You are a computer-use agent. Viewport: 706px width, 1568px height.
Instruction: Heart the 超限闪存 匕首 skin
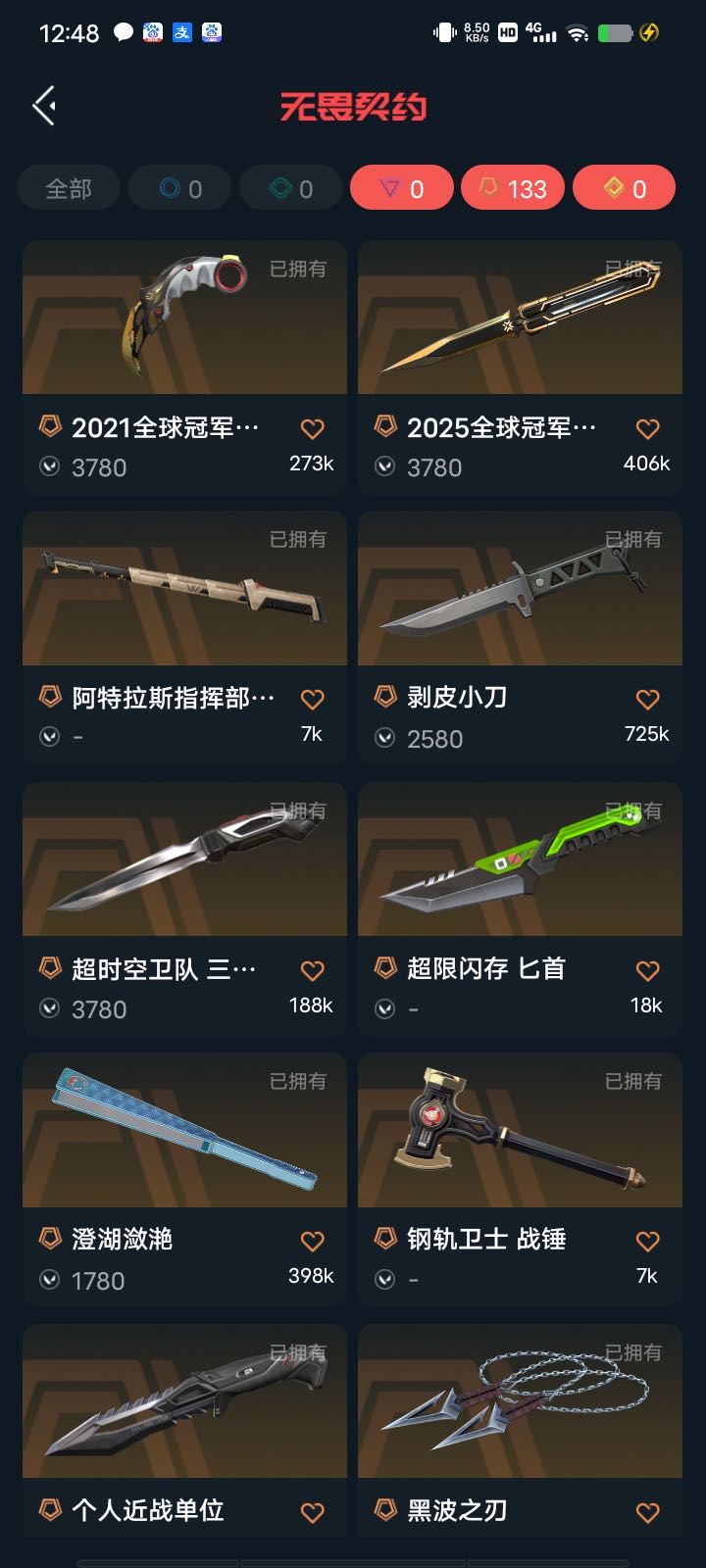tap(647, 971)
